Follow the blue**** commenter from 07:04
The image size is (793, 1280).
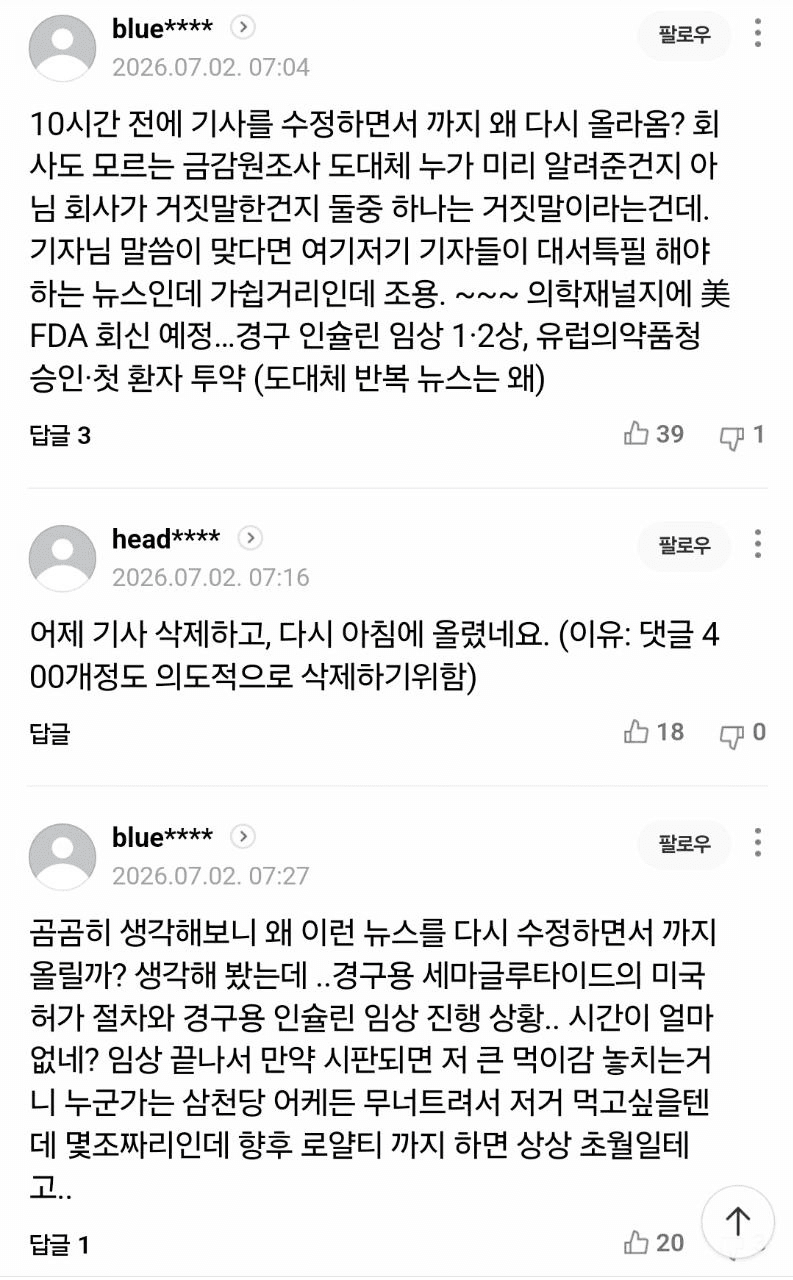click(684, 35)
